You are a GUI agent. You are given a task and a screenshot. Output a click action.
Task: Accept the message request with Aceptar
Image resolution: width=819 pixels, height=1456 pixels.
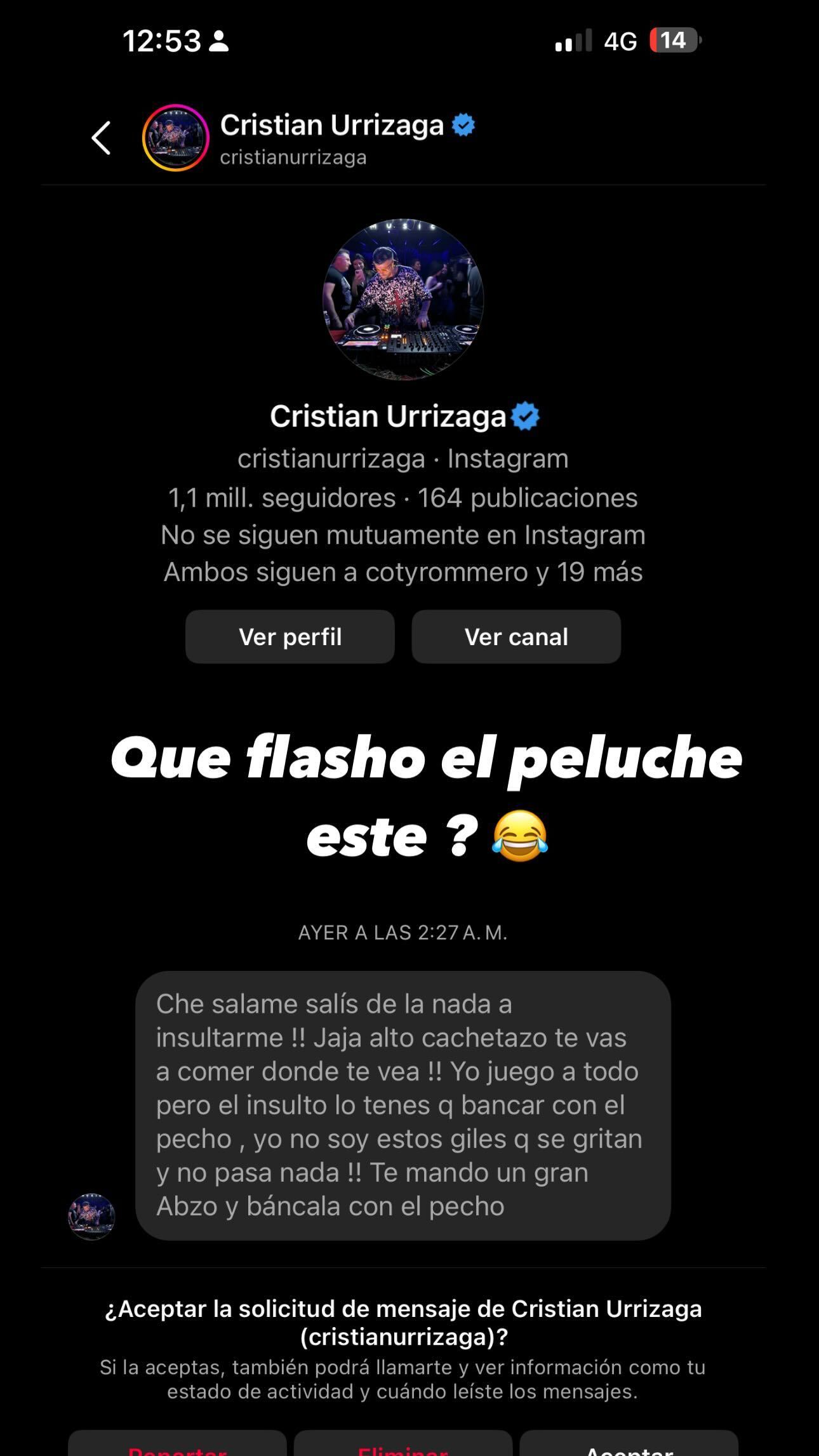(629, 1445)
